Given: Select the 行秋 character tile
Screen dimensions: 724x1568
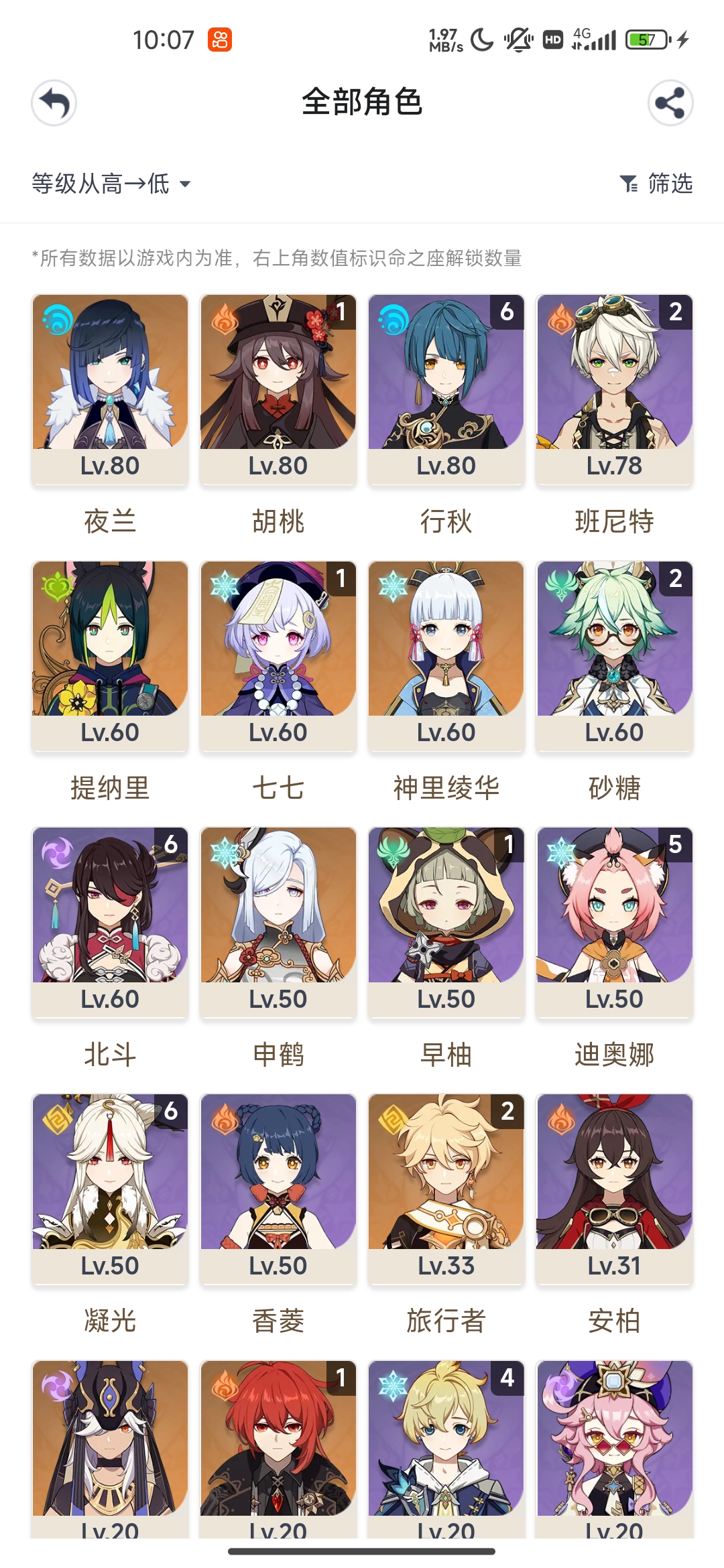Looking at the screenshot, I should tap(446, 389).
